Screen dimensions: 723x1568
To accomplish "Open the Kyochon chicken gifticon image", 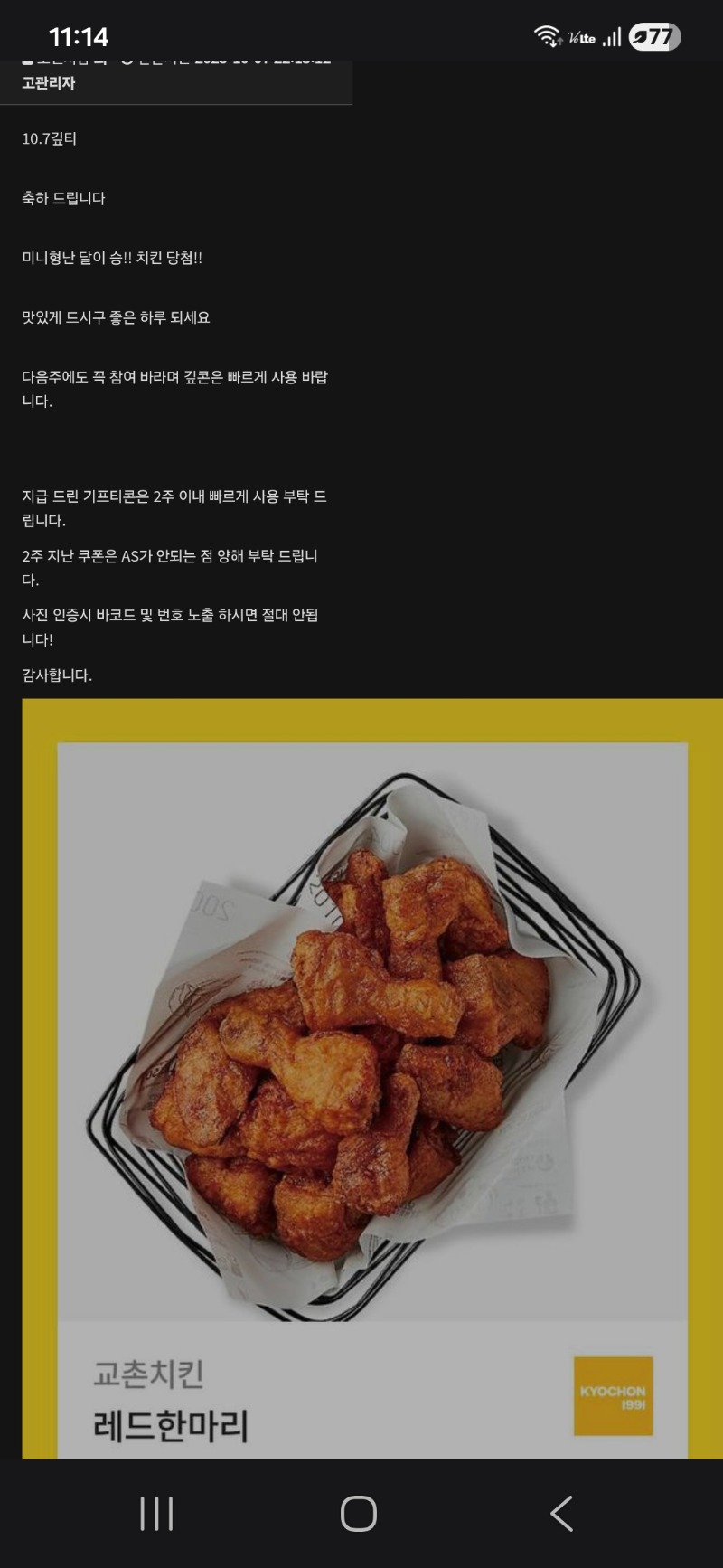I will (x=372, y=1076).
